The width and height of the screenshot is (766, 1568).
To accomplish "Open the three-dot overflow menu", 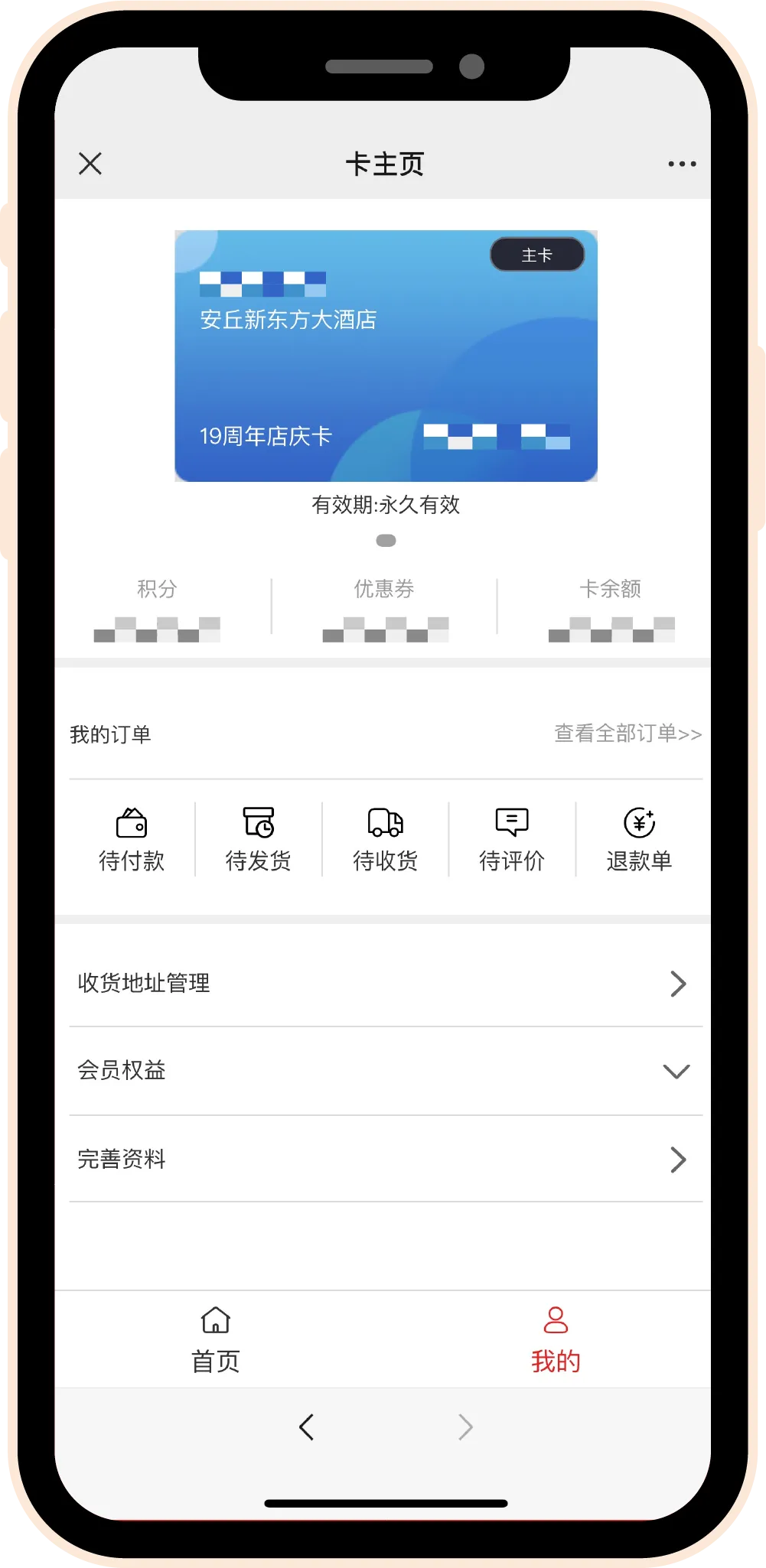I will 681,164.
